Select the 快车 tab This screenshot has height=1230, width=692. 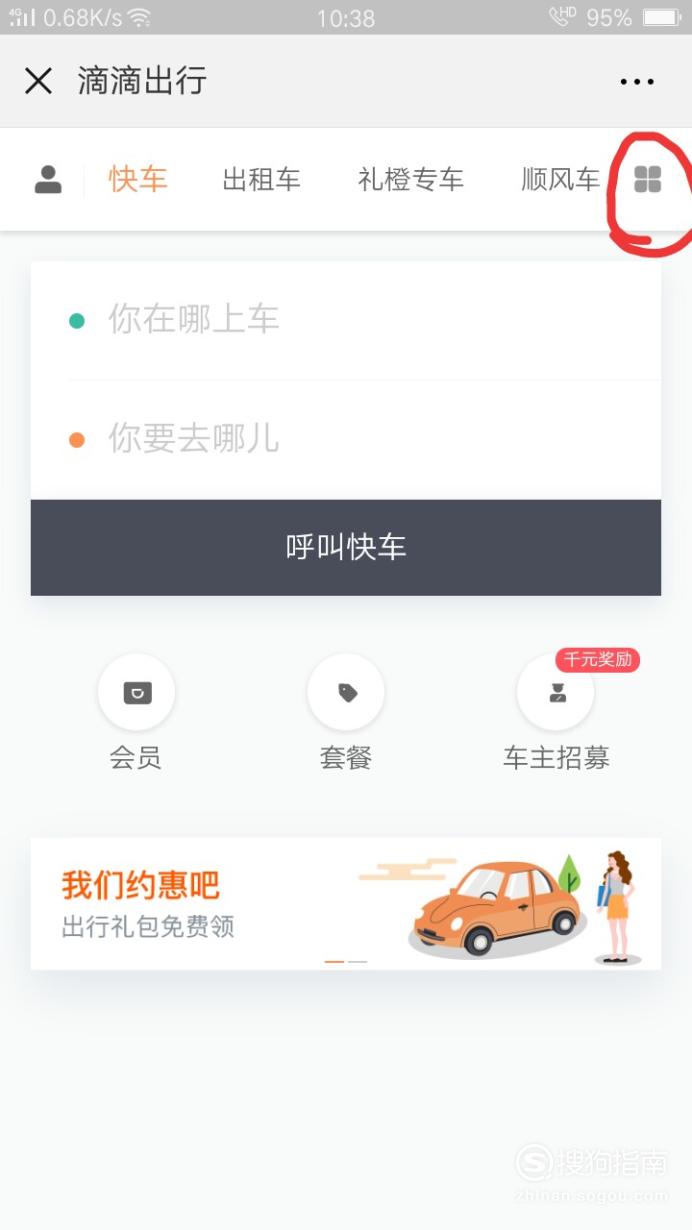coord(138,180)
